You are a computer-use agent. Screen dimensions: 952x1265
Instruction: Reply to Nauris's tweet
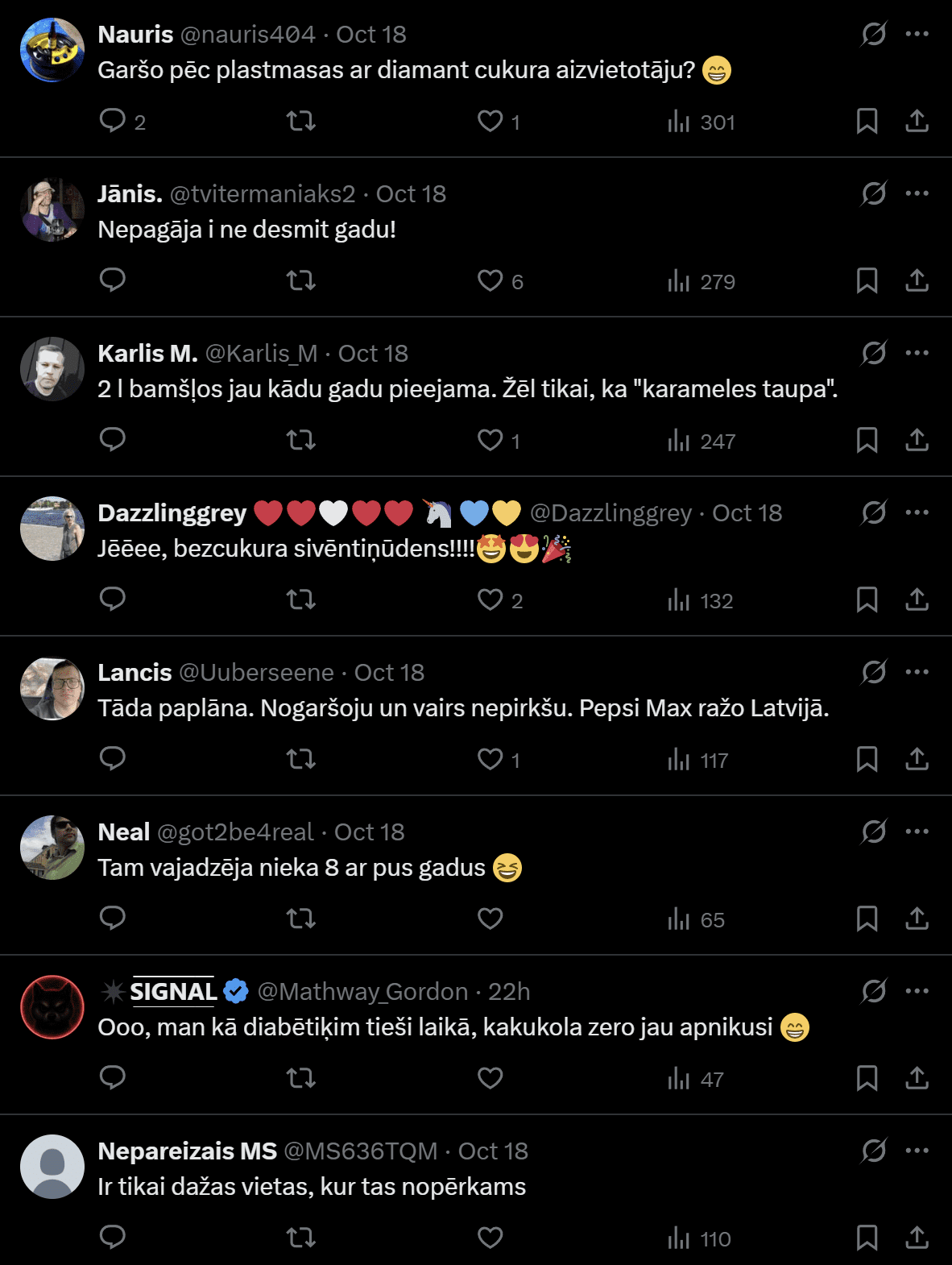coord(113,121)
